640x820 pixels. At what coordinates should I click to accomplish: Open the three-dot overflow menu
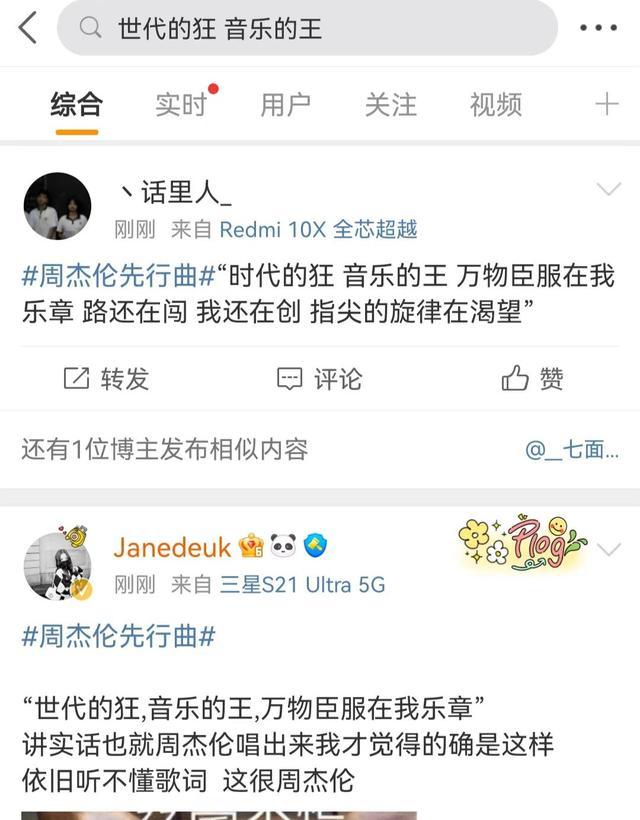click(598, 28)
